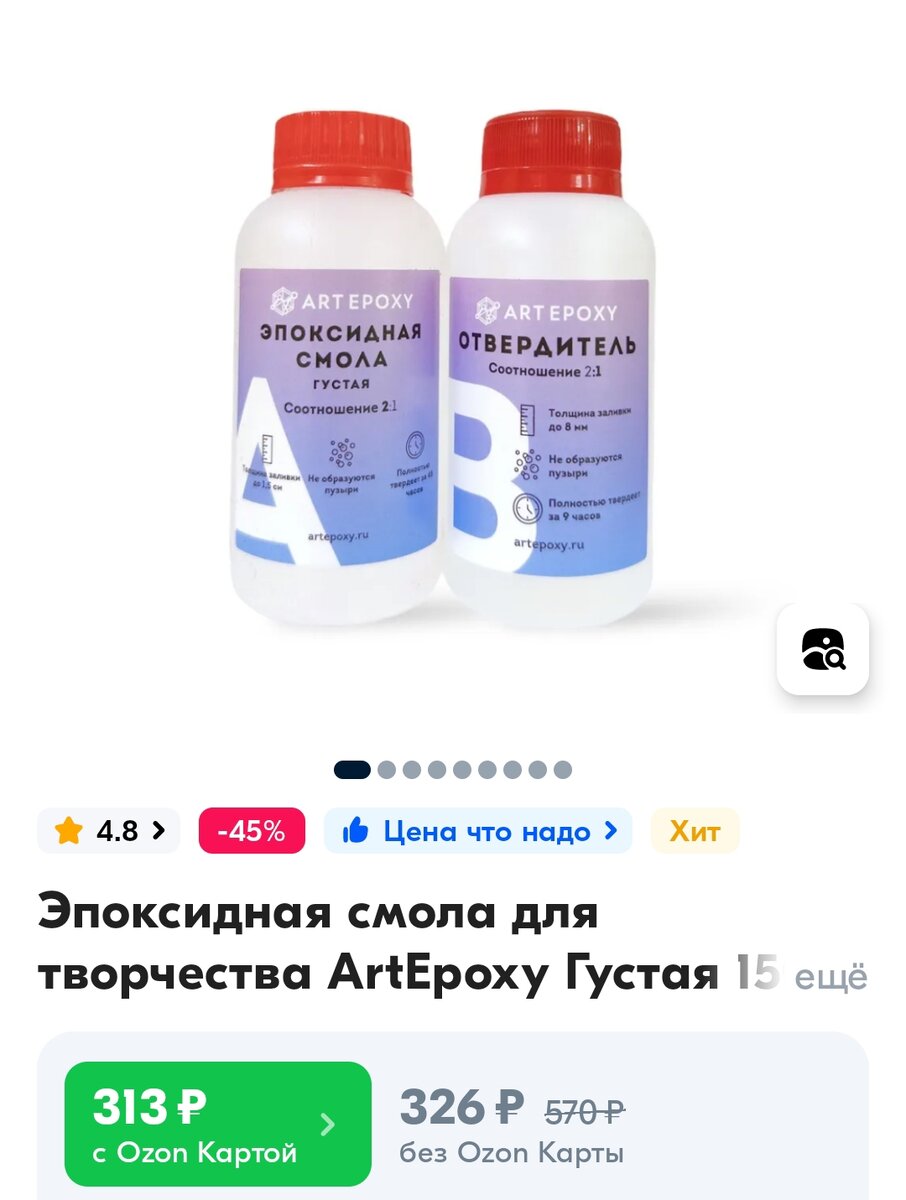Click the Хит badge label
The height and width of the screenshot is (1200, 906).
coord(695,831)
